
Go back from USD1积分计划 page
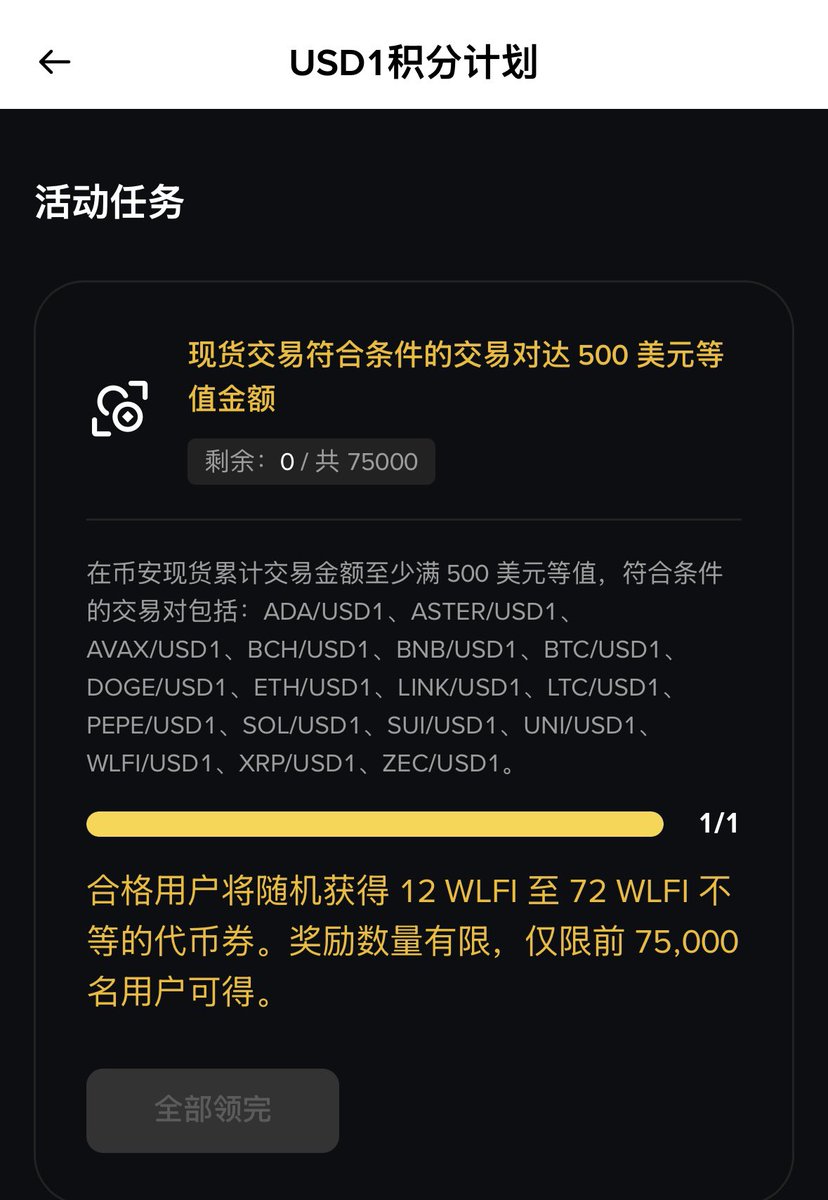point(55,62)
